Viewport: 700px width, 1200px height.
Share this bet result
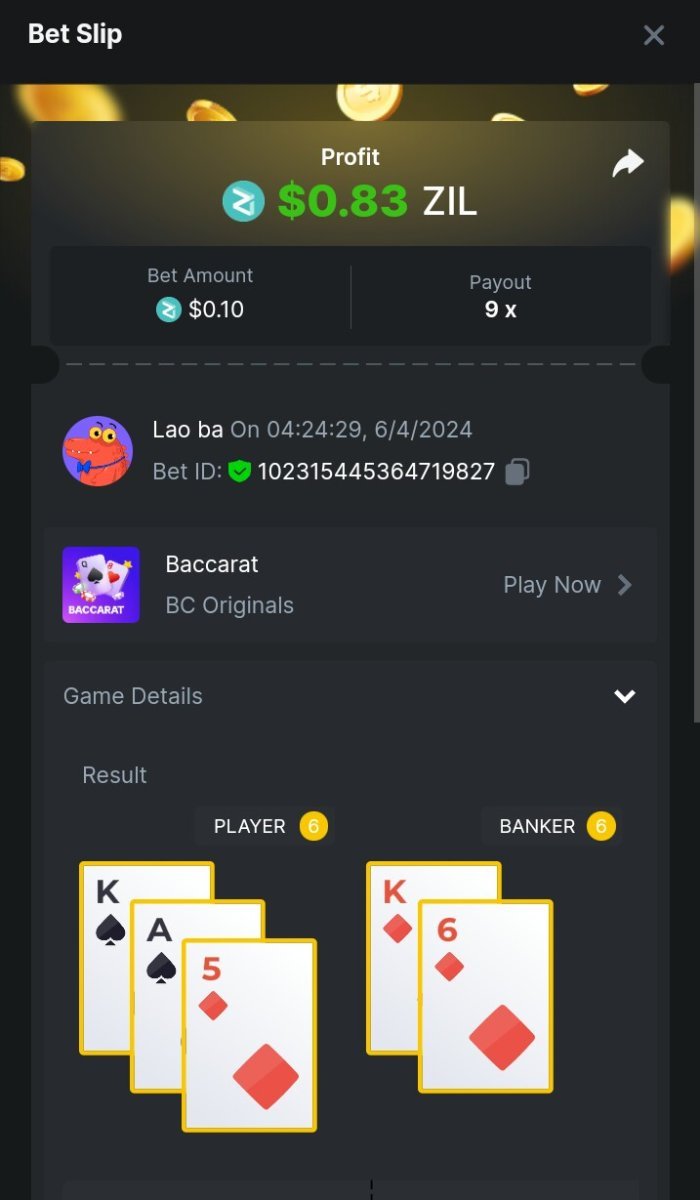pos(628,163)
